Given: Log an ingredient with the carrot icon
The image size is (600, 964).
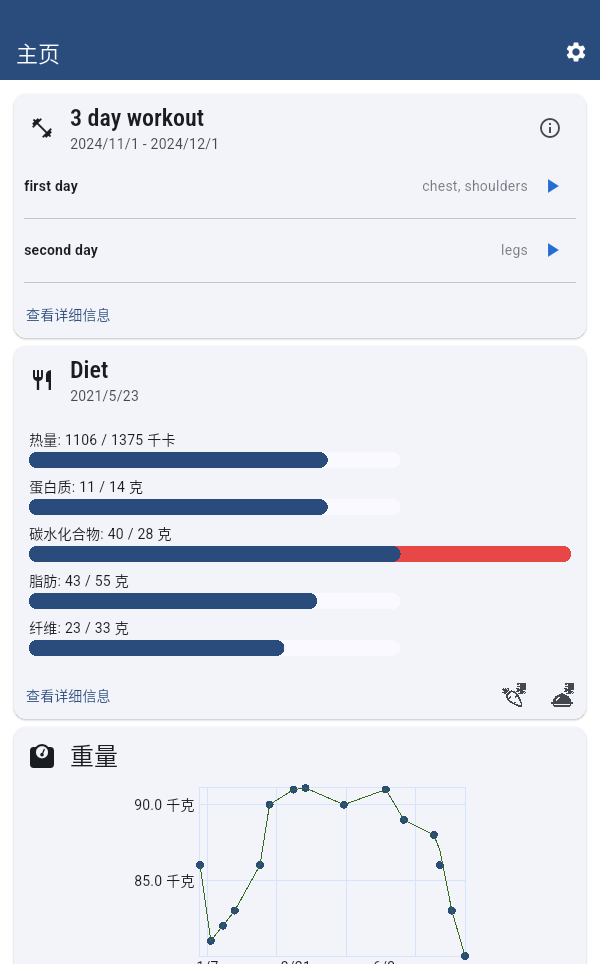Looking at the screenshot, I should click(x=514, y=695).
